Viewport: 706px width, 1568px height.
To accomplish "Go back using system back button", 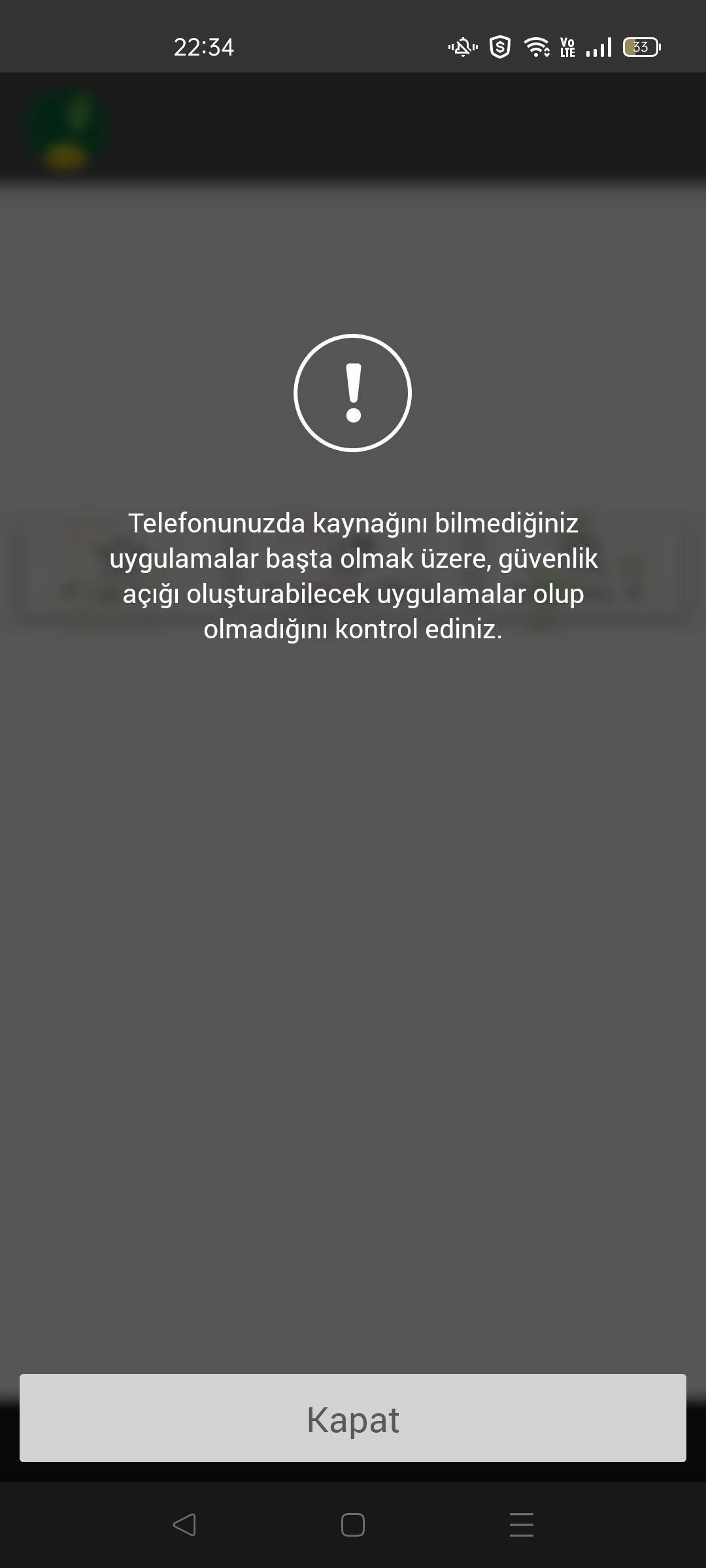I will [184, 1525].
